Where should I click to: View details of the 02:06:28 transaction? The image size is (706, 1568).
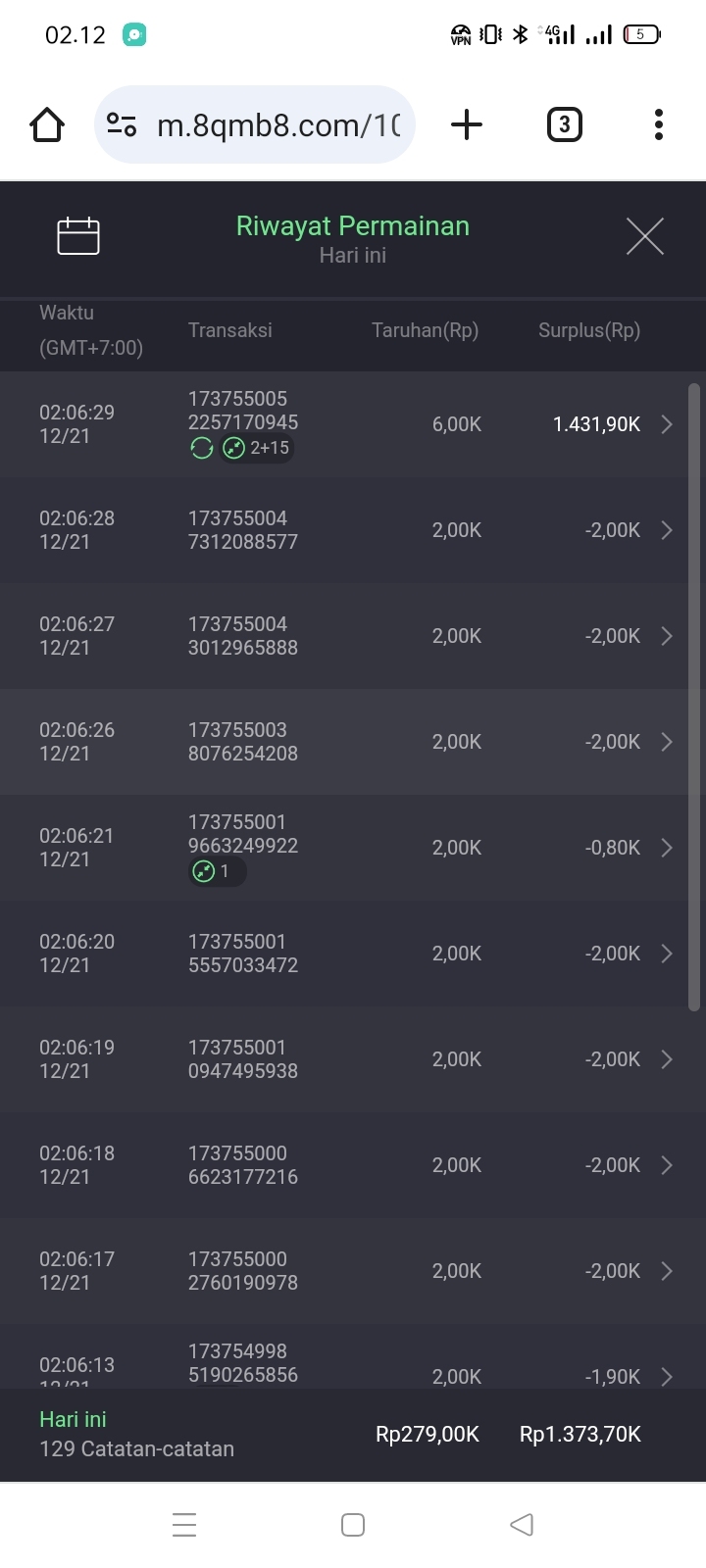353,530
